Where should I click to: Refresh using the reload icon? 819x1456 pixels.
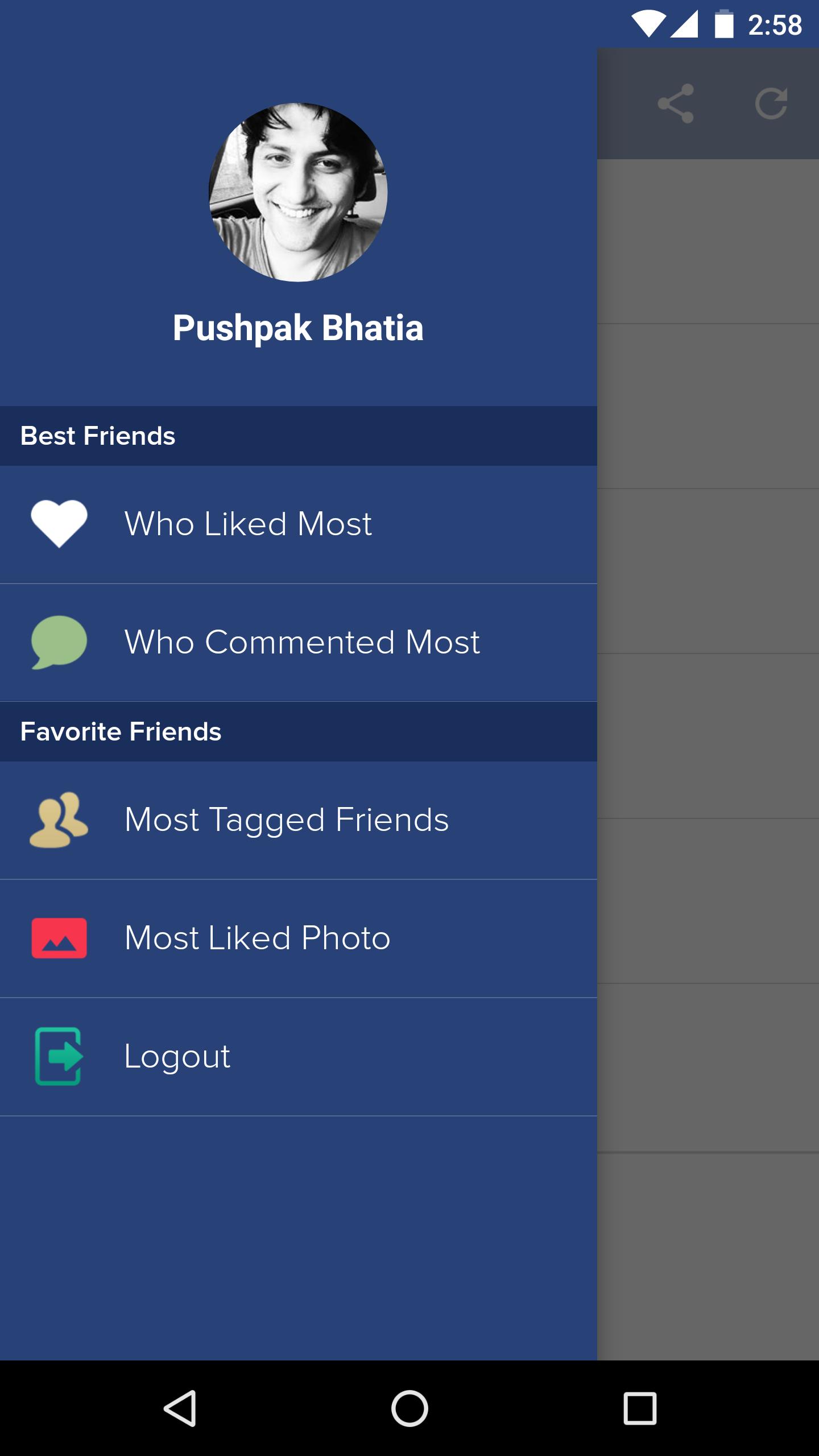pyautogui.click(x=771, y=104)
